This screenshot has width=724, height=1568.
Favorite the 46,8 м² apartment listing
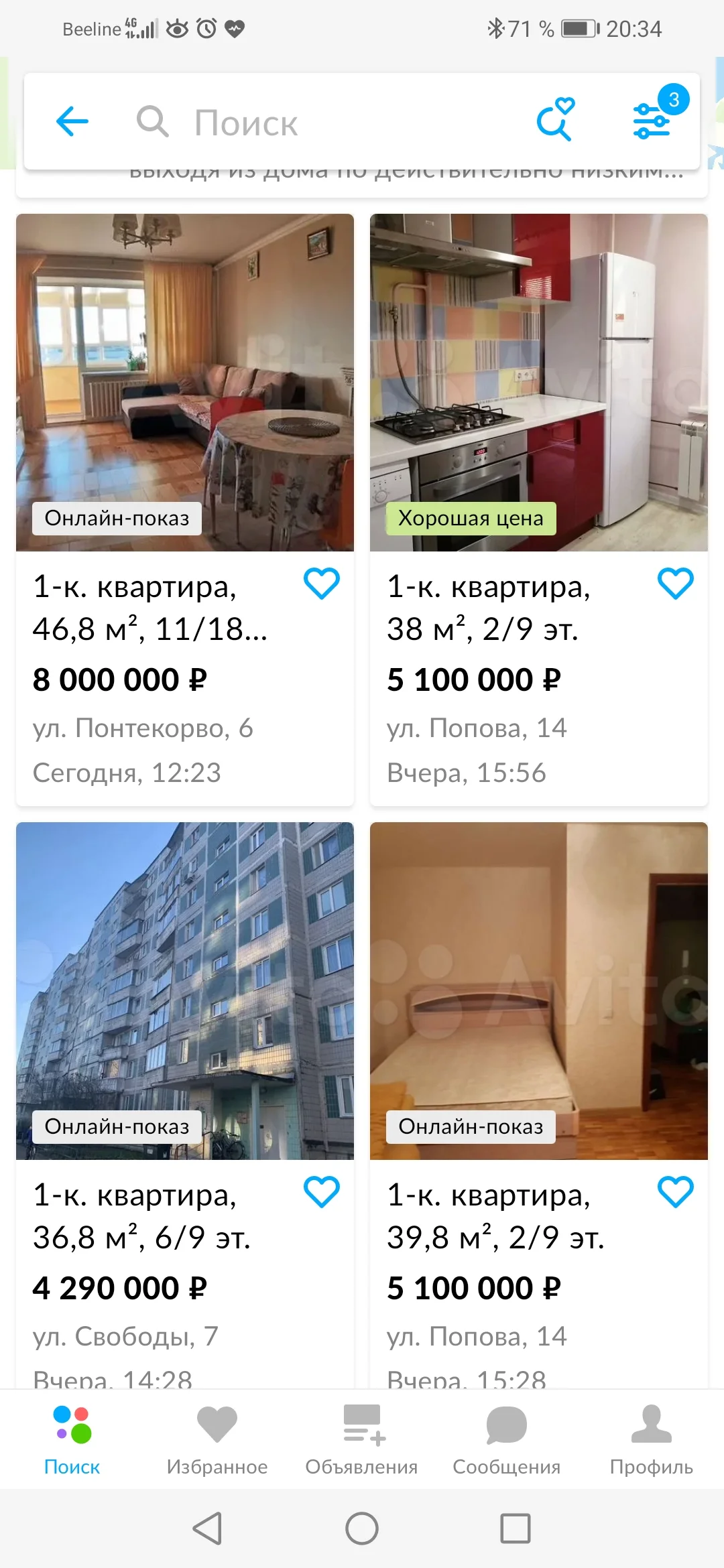click(x=322, y=583)
